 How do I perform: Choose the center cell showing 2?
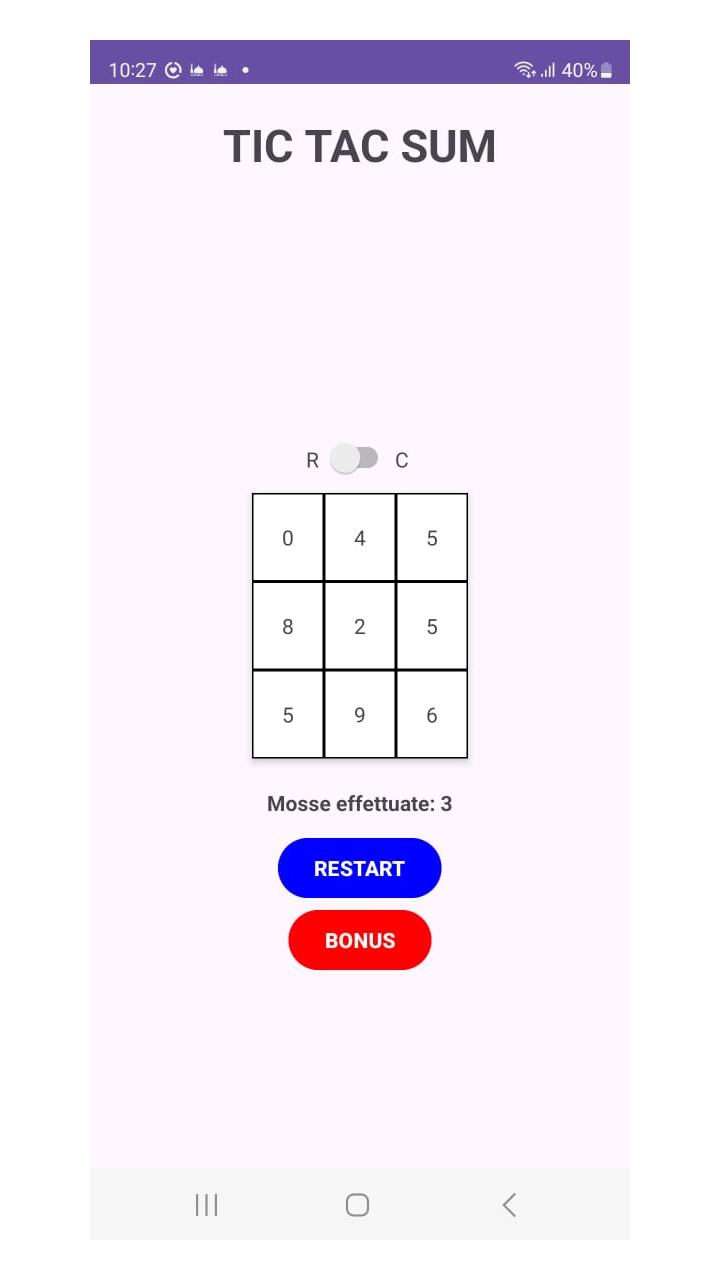(x=360, y=626)
